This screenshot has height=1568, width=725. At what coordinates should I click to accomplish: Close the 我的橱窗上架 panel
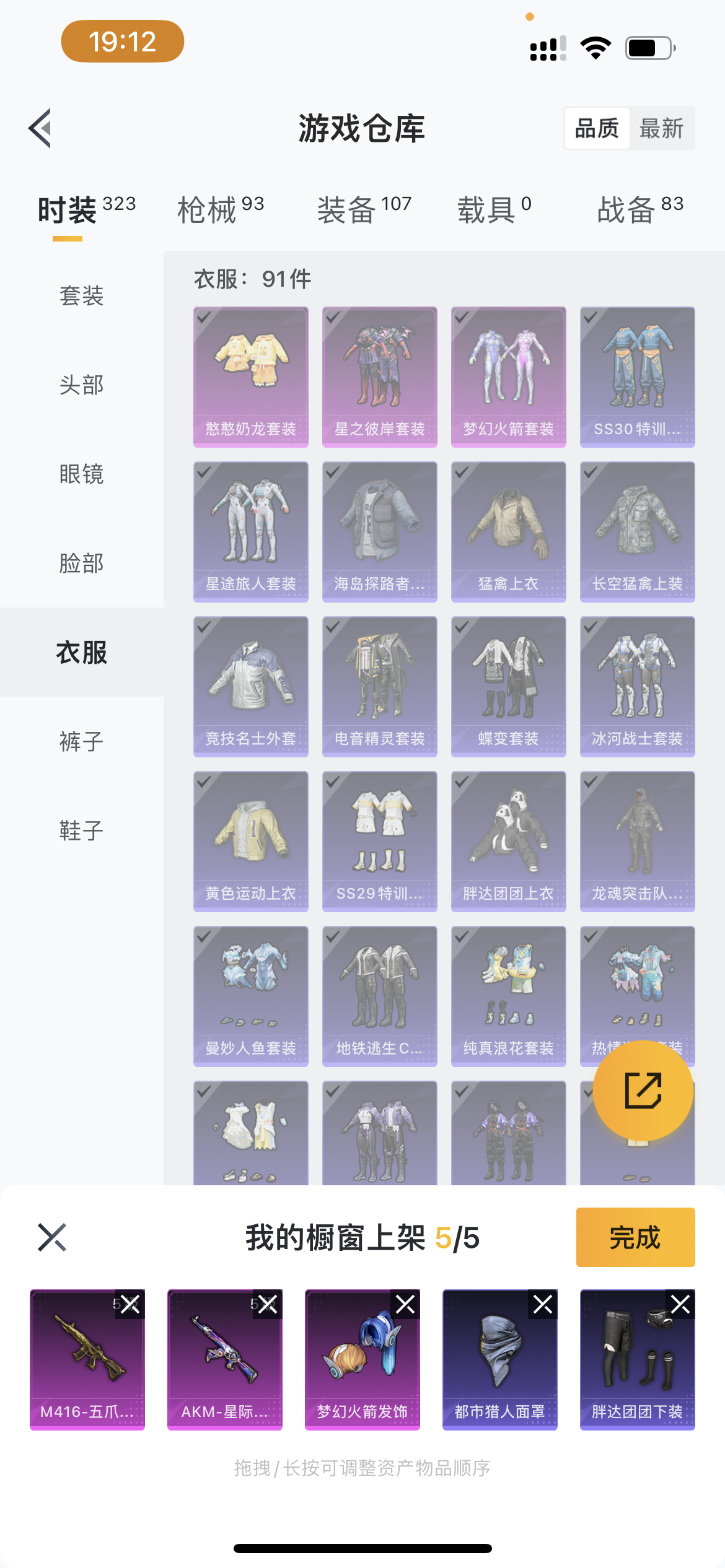click(52, 1237)
